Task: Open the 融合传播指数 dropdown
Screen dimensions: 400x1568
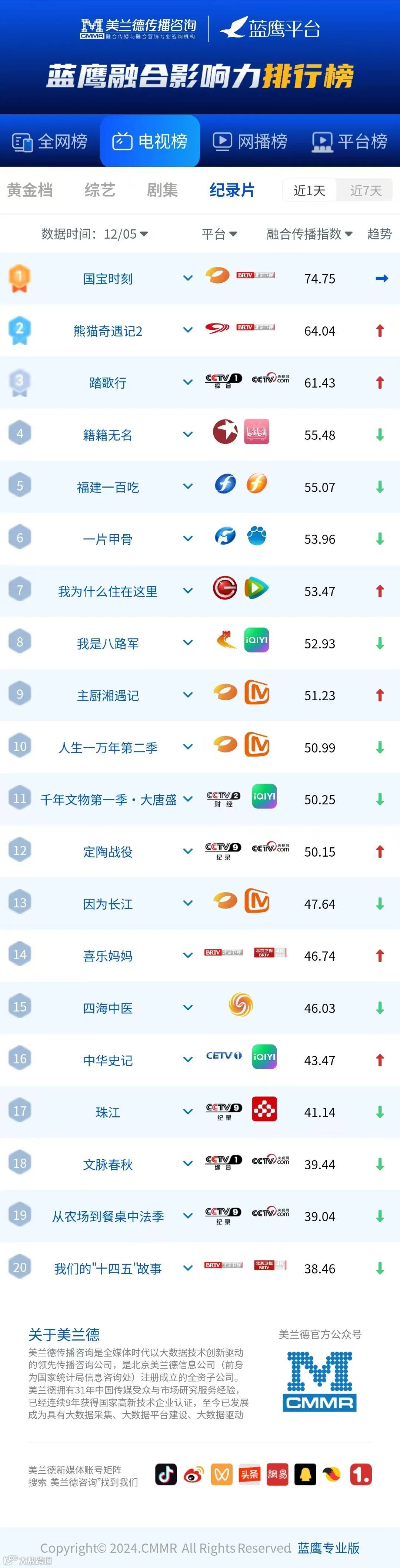Action: (309, 234)
